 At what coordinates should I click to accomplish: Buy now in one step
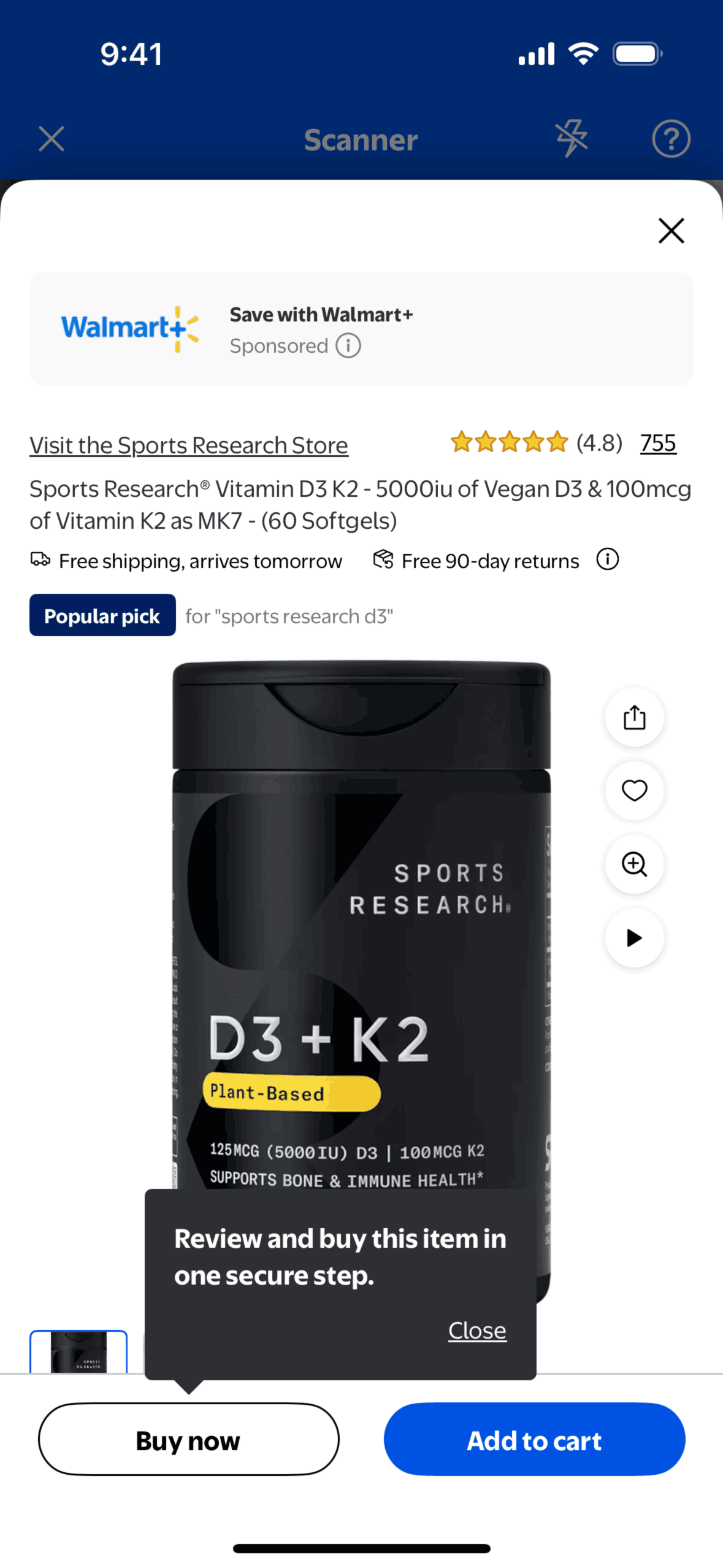click(188, 1439)
